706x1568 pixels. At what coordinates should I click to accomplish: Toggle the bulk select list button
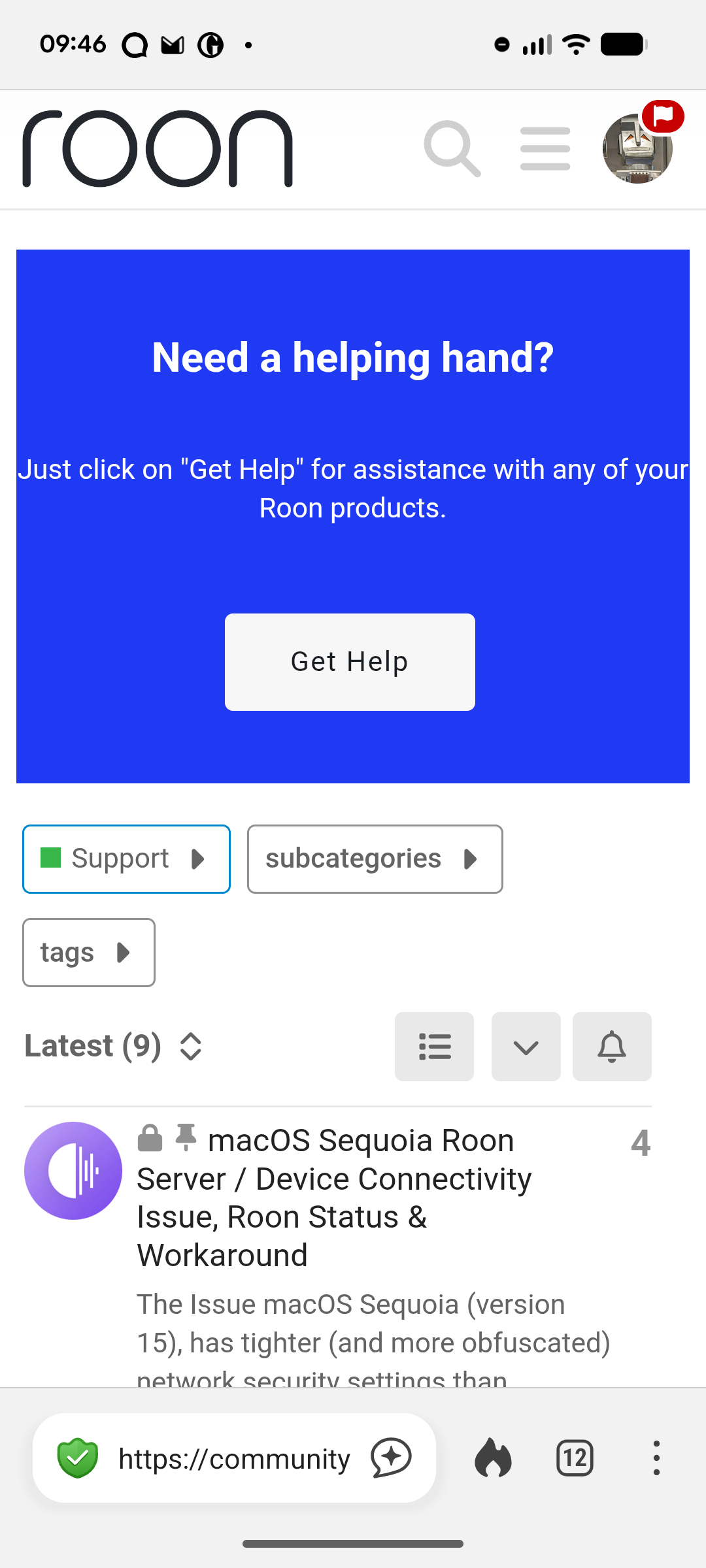tap(434, 1047)
